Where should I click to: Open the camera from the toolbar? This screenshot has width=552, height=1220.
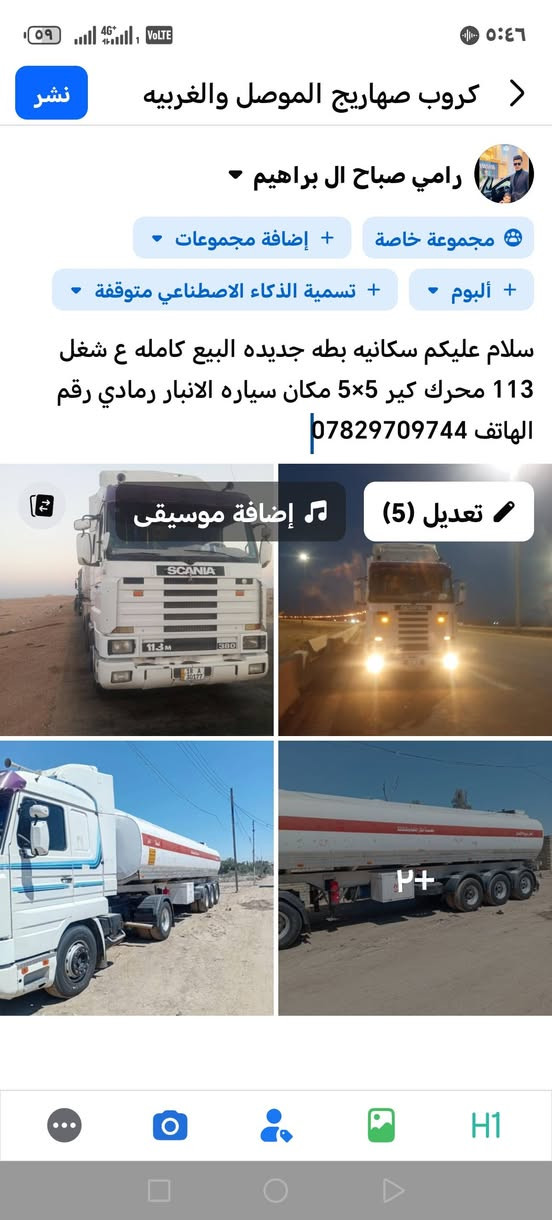click(170, 1125)
